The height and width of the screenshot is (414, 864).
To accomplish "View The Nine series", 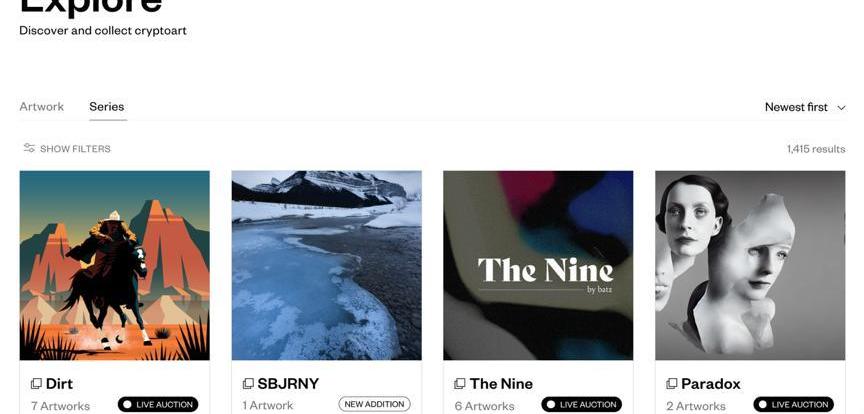I will pos(538,265).
